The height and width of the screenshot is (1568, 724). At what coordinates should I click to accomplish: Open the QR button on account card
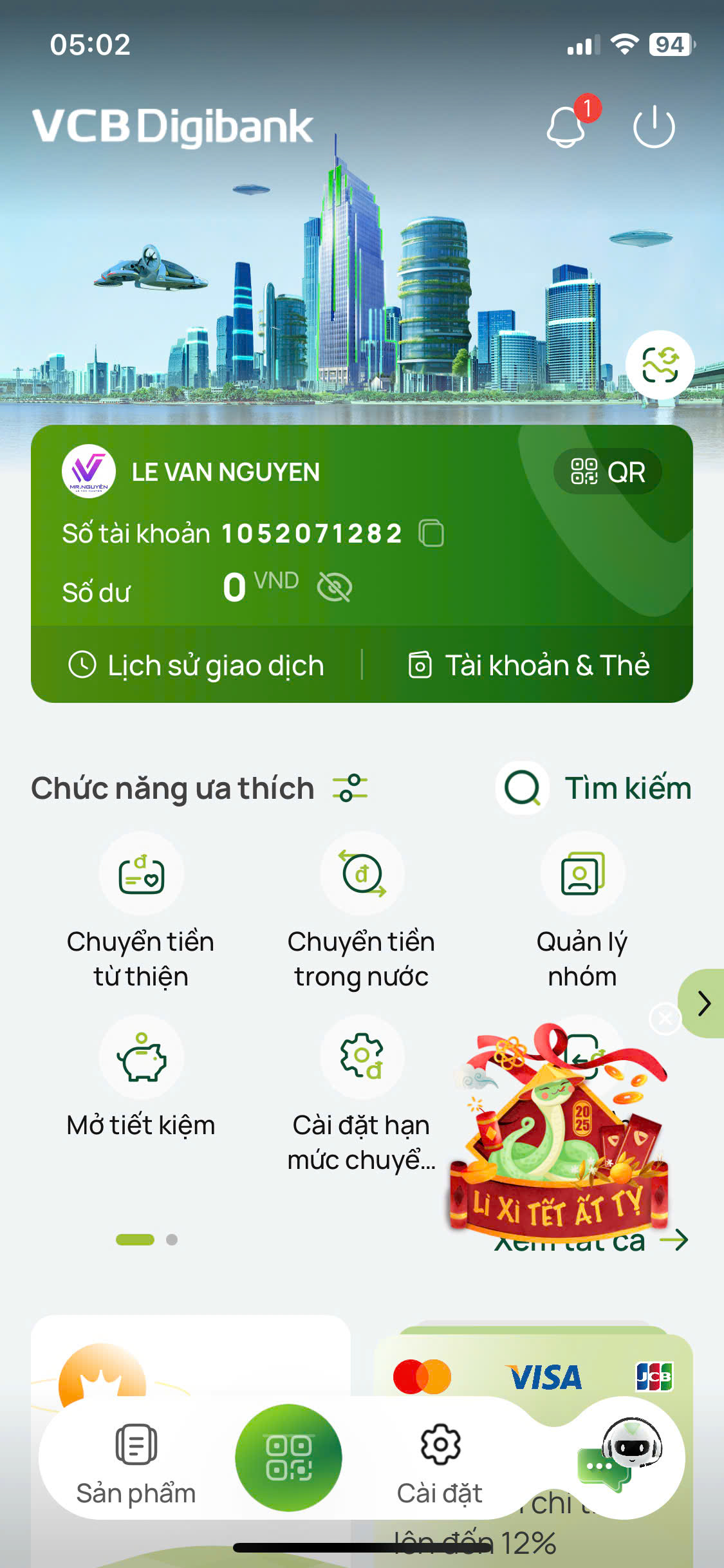(607, 472)
